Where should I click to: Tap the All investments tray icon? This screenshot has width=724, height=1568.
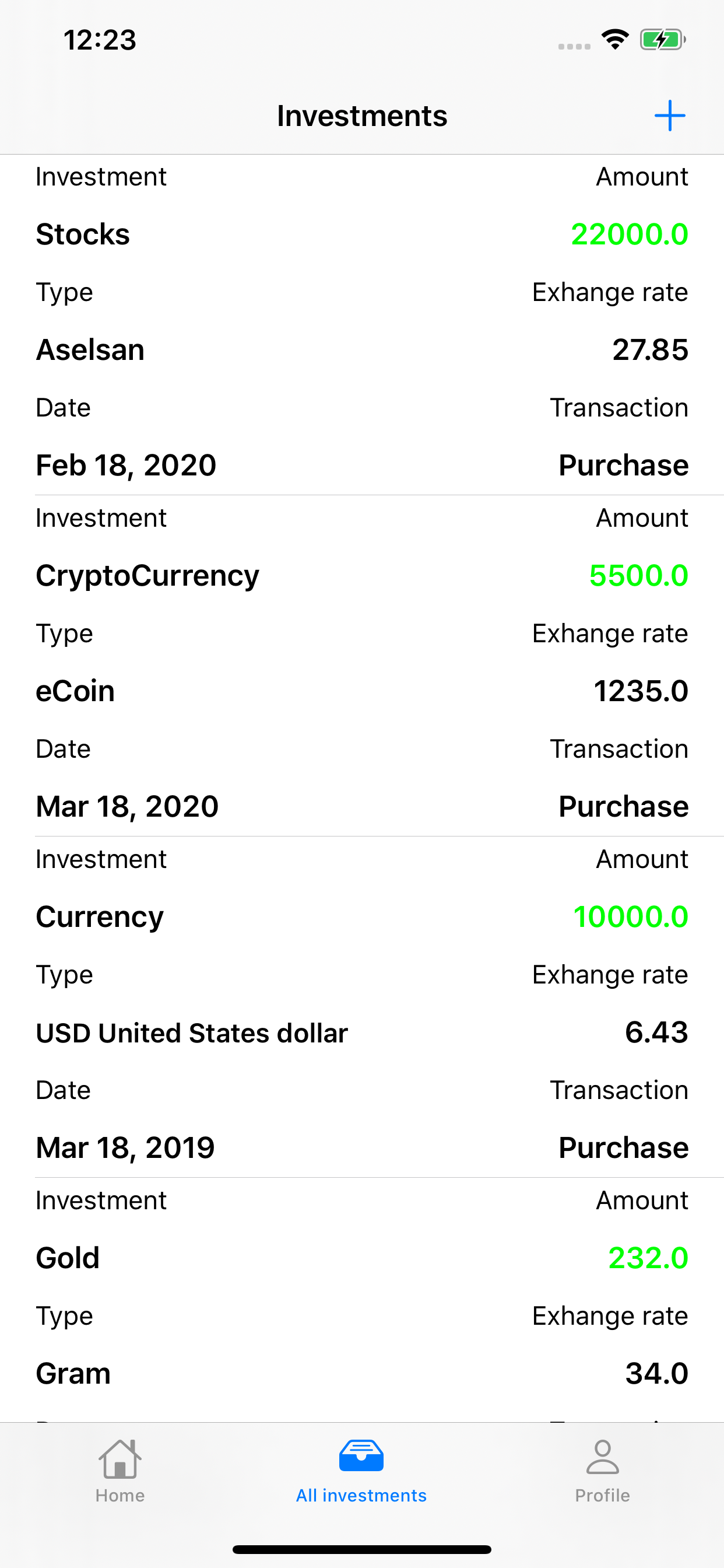(x=361, y=1455)
